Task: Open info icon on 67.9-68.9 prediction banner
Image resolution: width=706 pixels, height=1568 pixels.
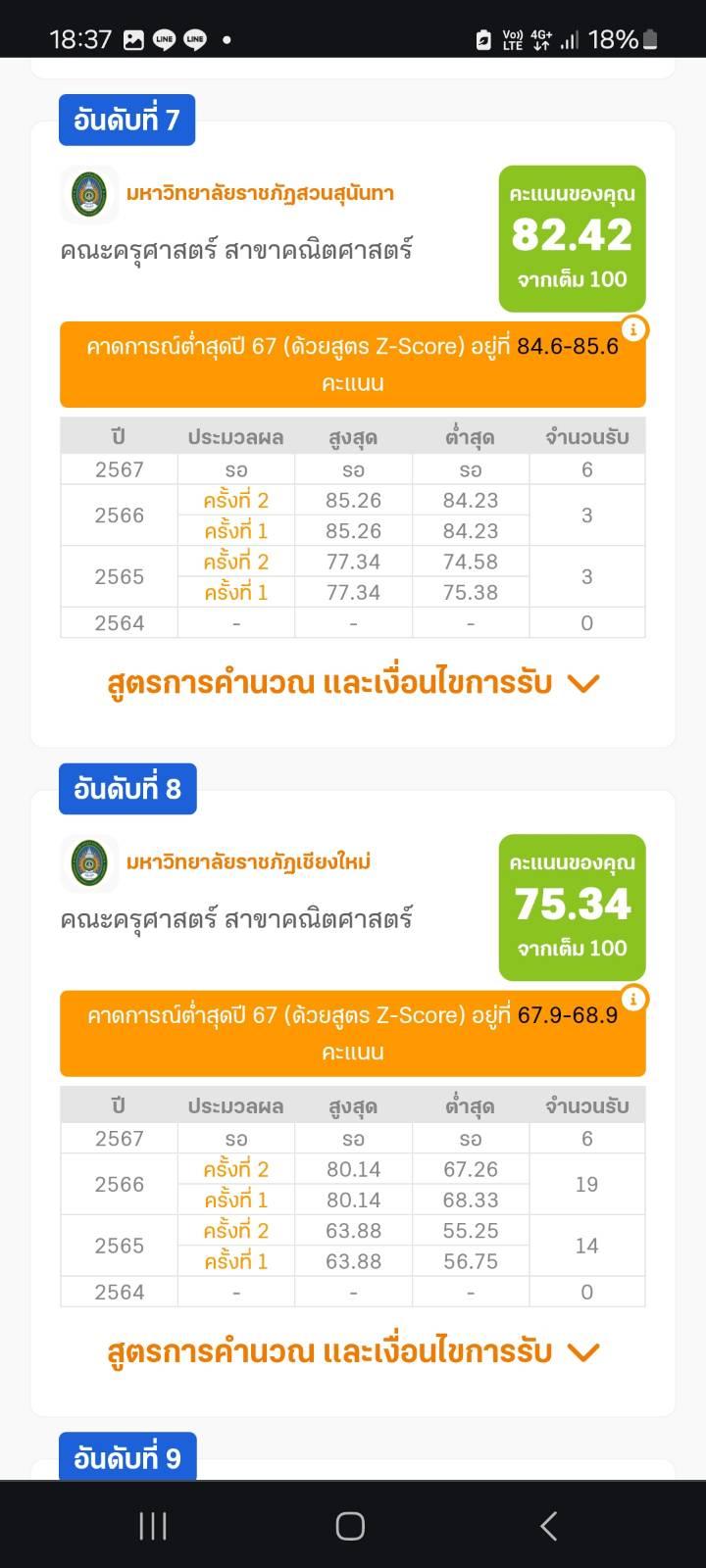Action: click(634, 999)
